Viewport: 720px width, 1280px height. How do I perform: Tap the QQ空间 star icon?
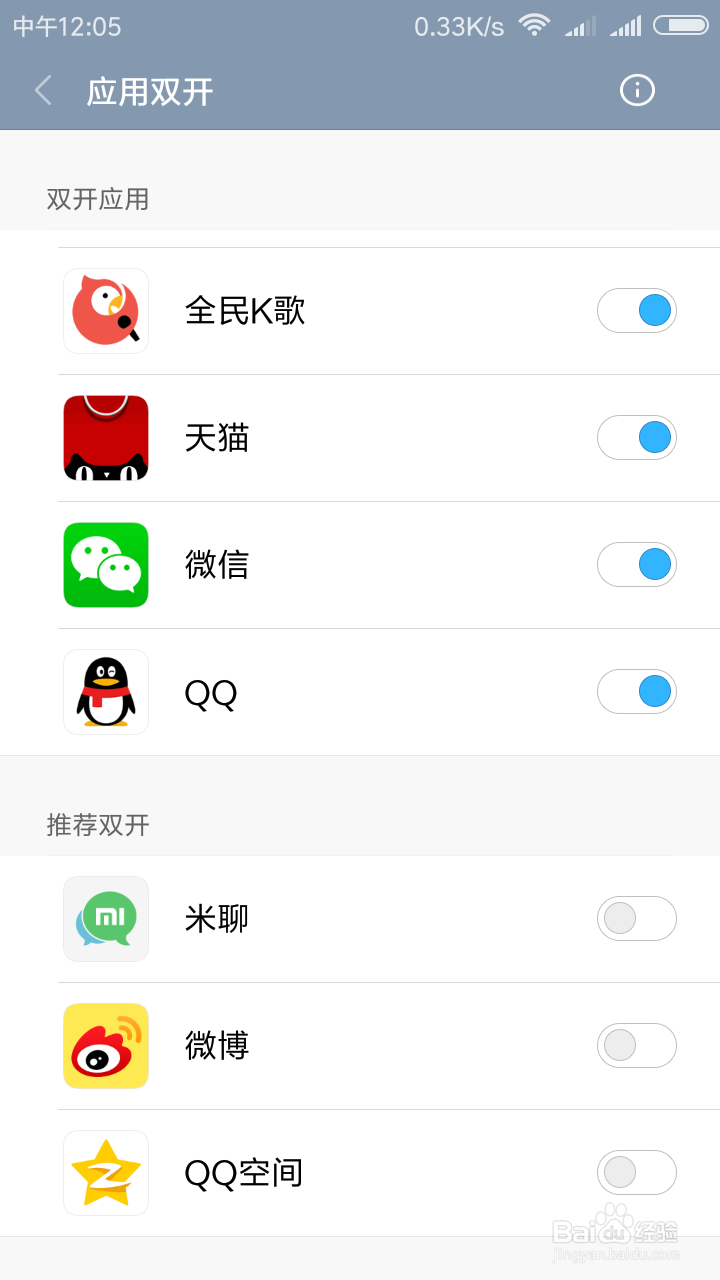coord(106,1172)
